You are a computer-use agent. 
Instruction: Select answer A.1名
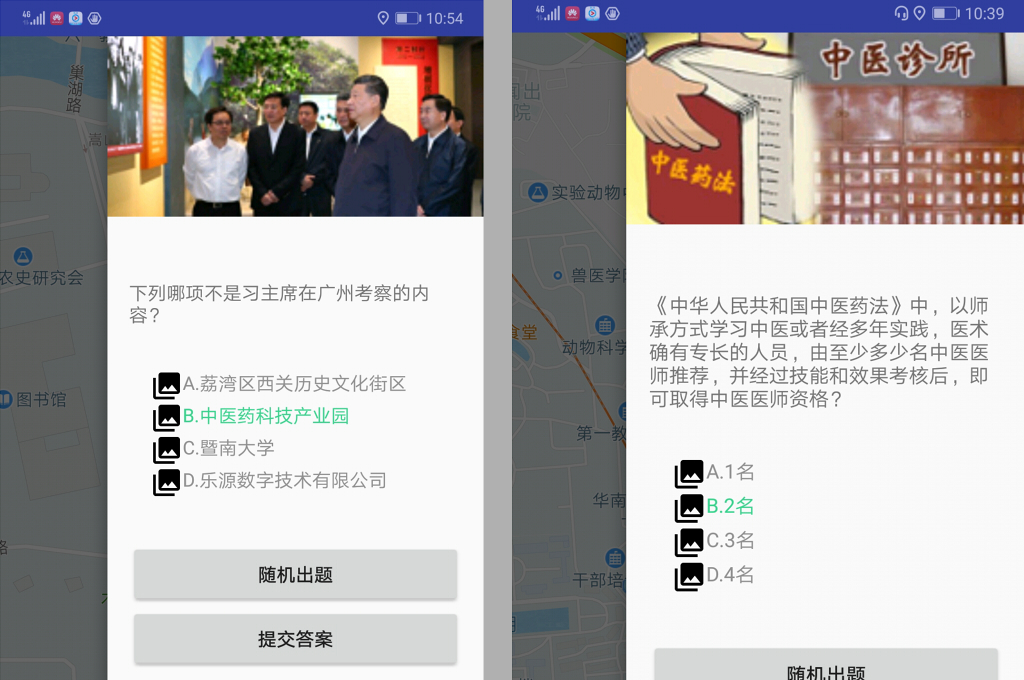730,472
